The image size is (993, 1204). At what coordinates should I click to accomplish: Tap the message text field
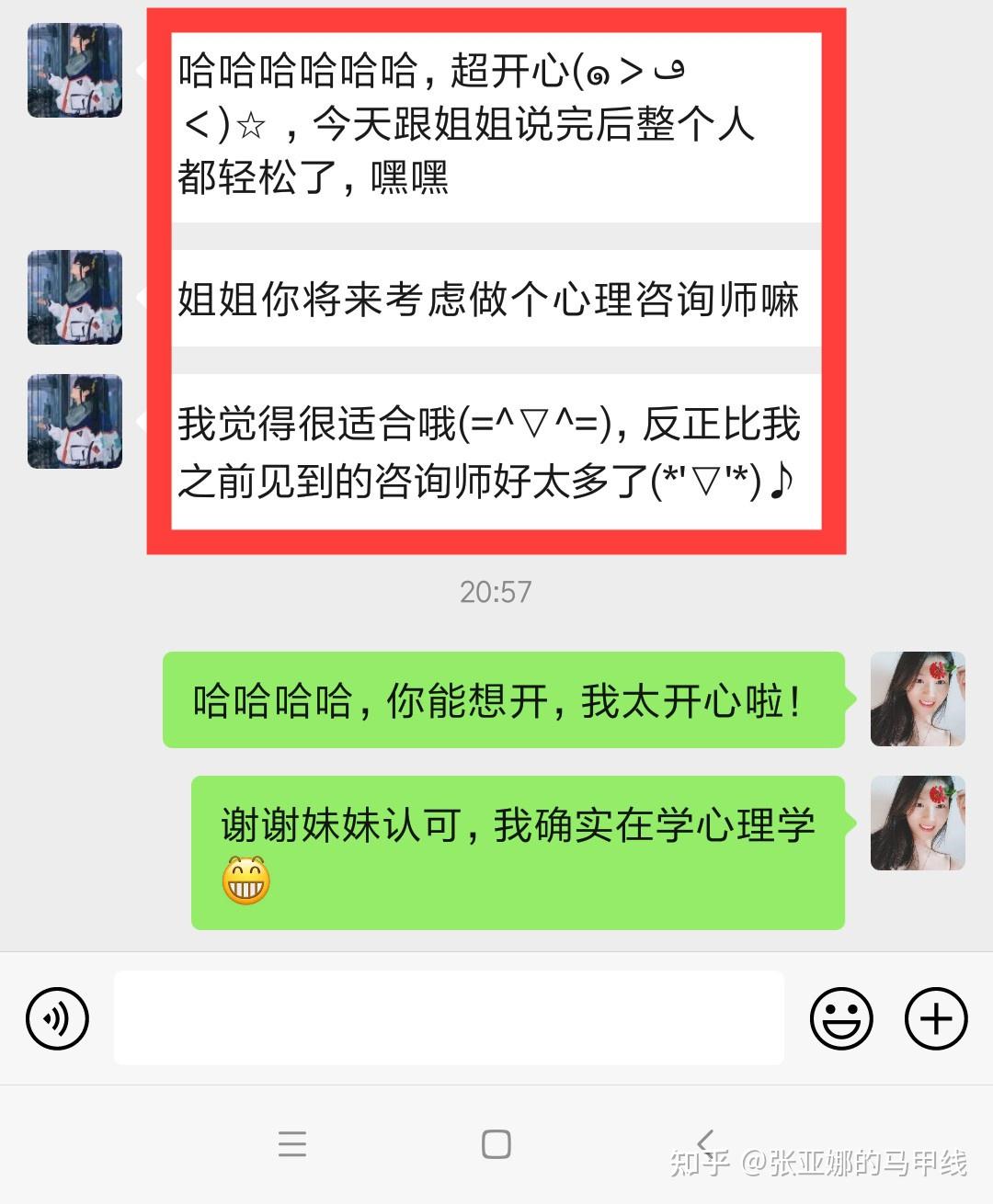pyautogui.click(x=449, y=1018)
